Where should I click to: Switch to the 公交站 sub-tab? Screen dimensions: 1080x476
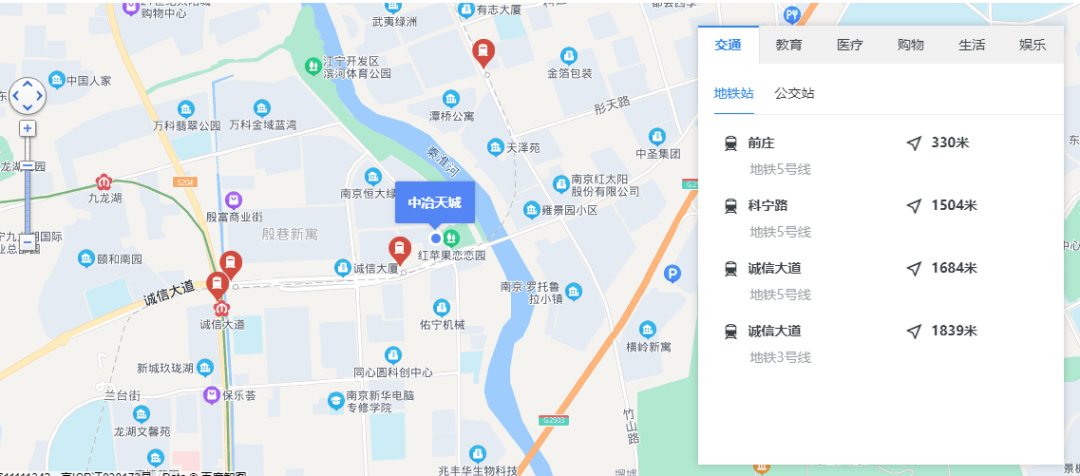coord(794,94)
